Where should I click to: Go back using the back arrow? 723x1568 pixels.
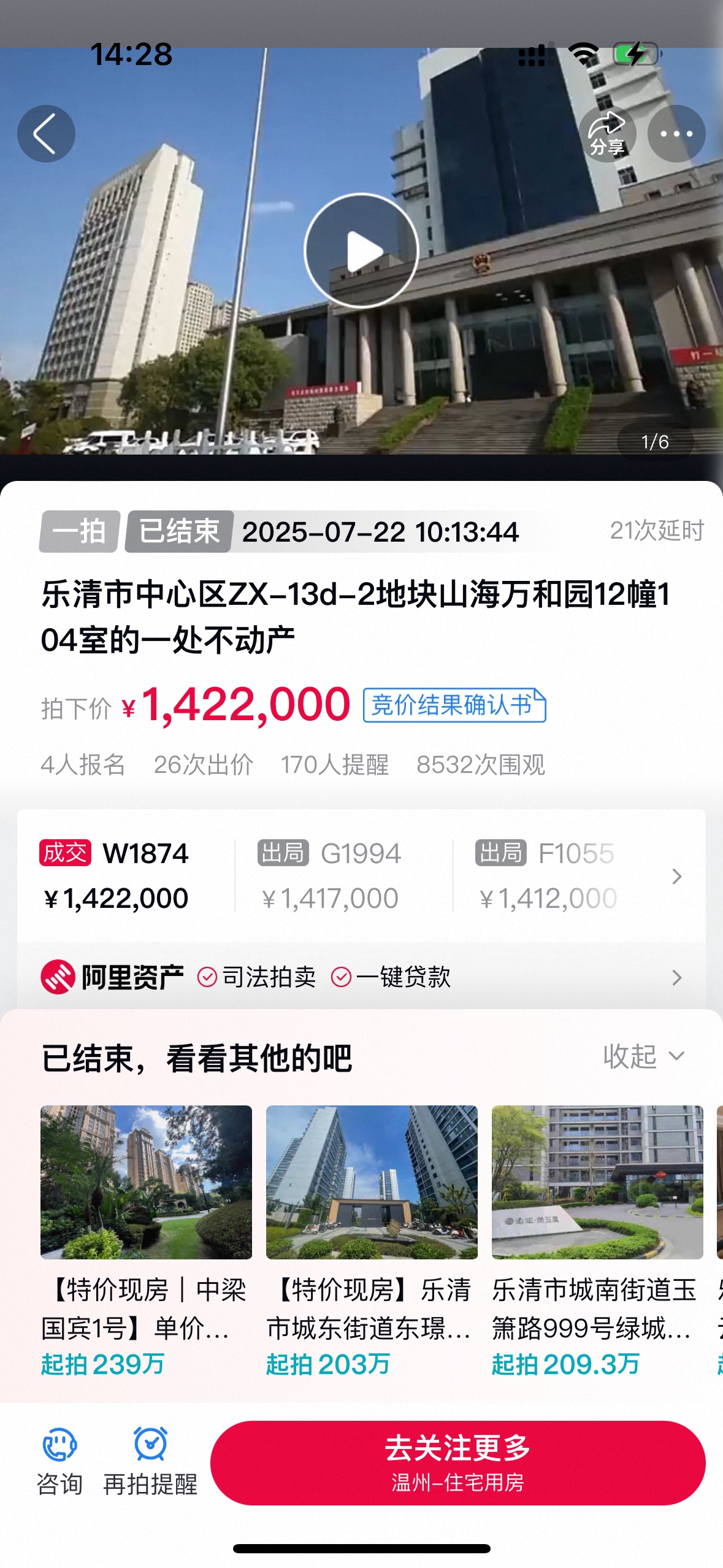[x=46, y=134]
